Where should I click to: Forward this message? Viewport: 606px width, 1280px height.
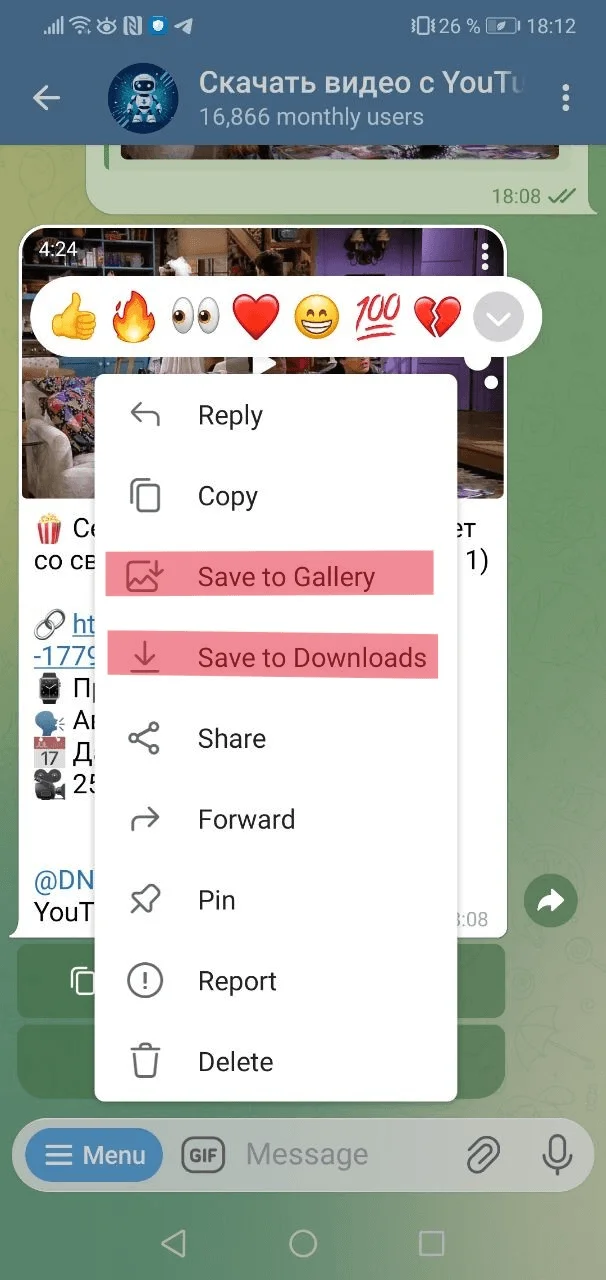pos(246,820)
